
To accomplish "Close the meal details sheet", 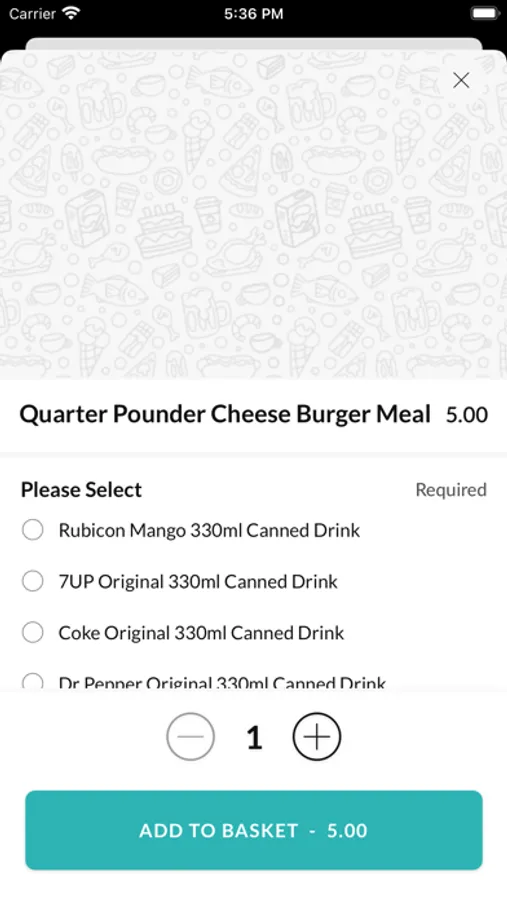I will click(x=461, y=80).
